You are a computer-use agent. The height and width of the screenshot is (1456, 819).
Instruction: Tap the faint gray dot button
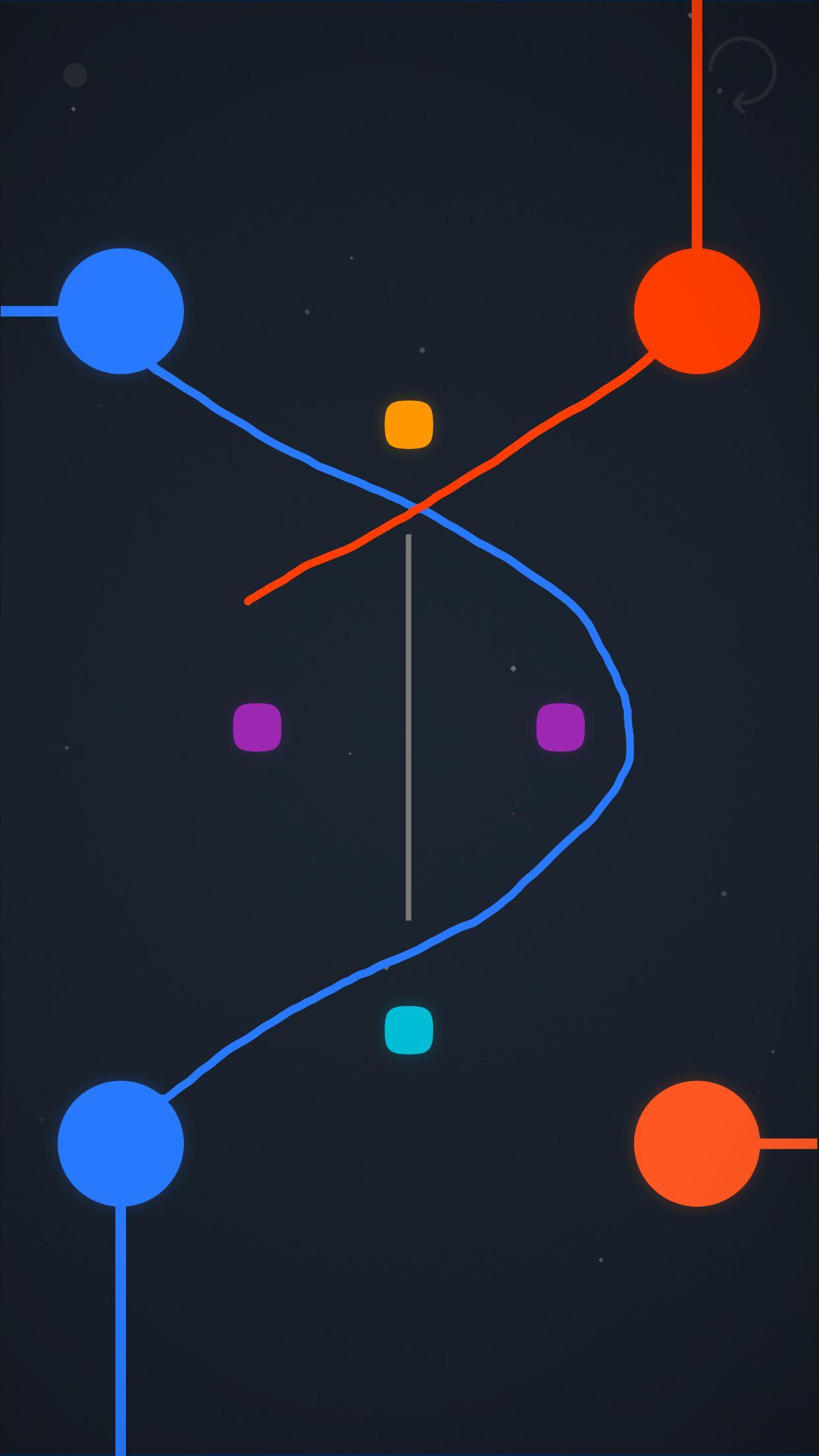pos(75,75)
